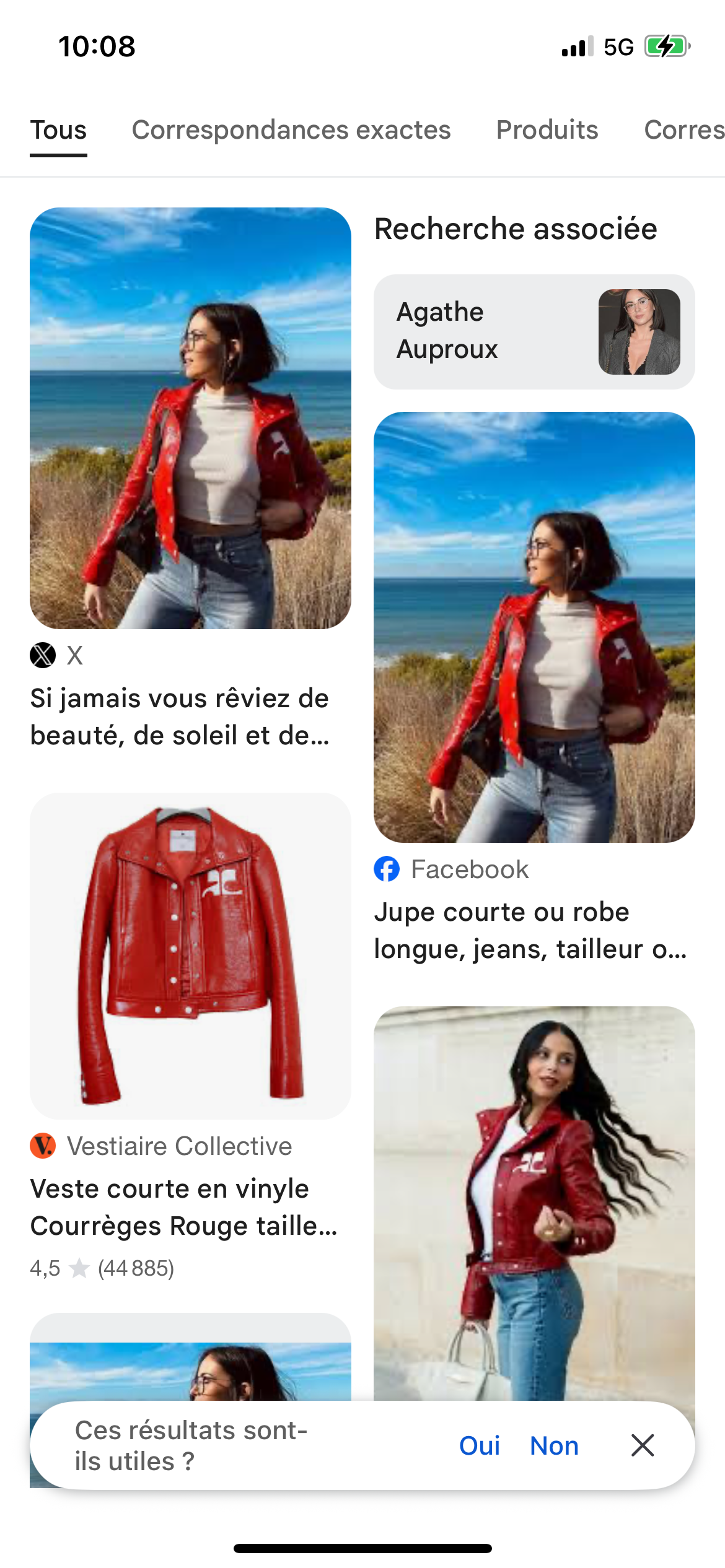725x1568 pixels.
Task: Dismiss the 'Ces résultats sont-ils utiles' banner
Action: point(643,1446)
